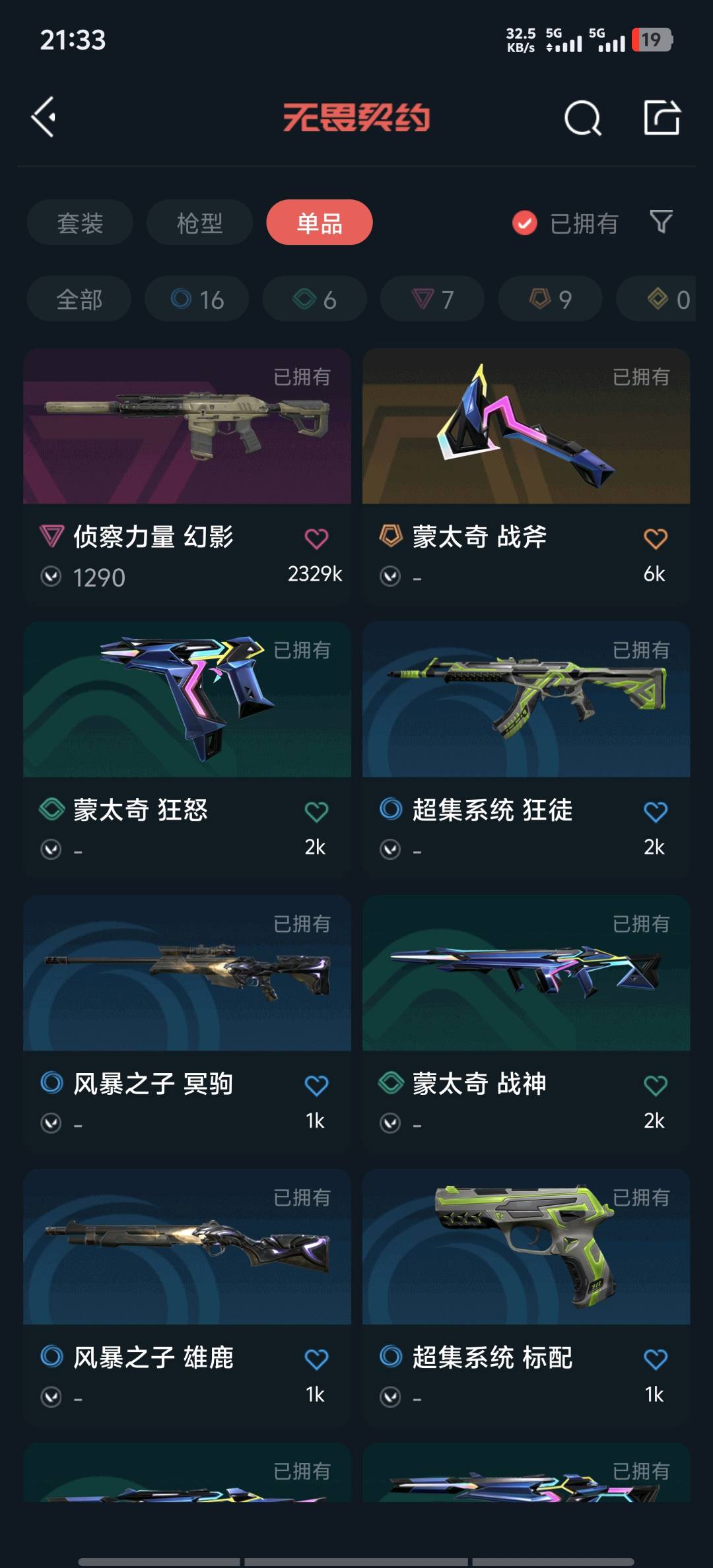
Task: Open the funnel filter options
Action: (x=661, y=222)
